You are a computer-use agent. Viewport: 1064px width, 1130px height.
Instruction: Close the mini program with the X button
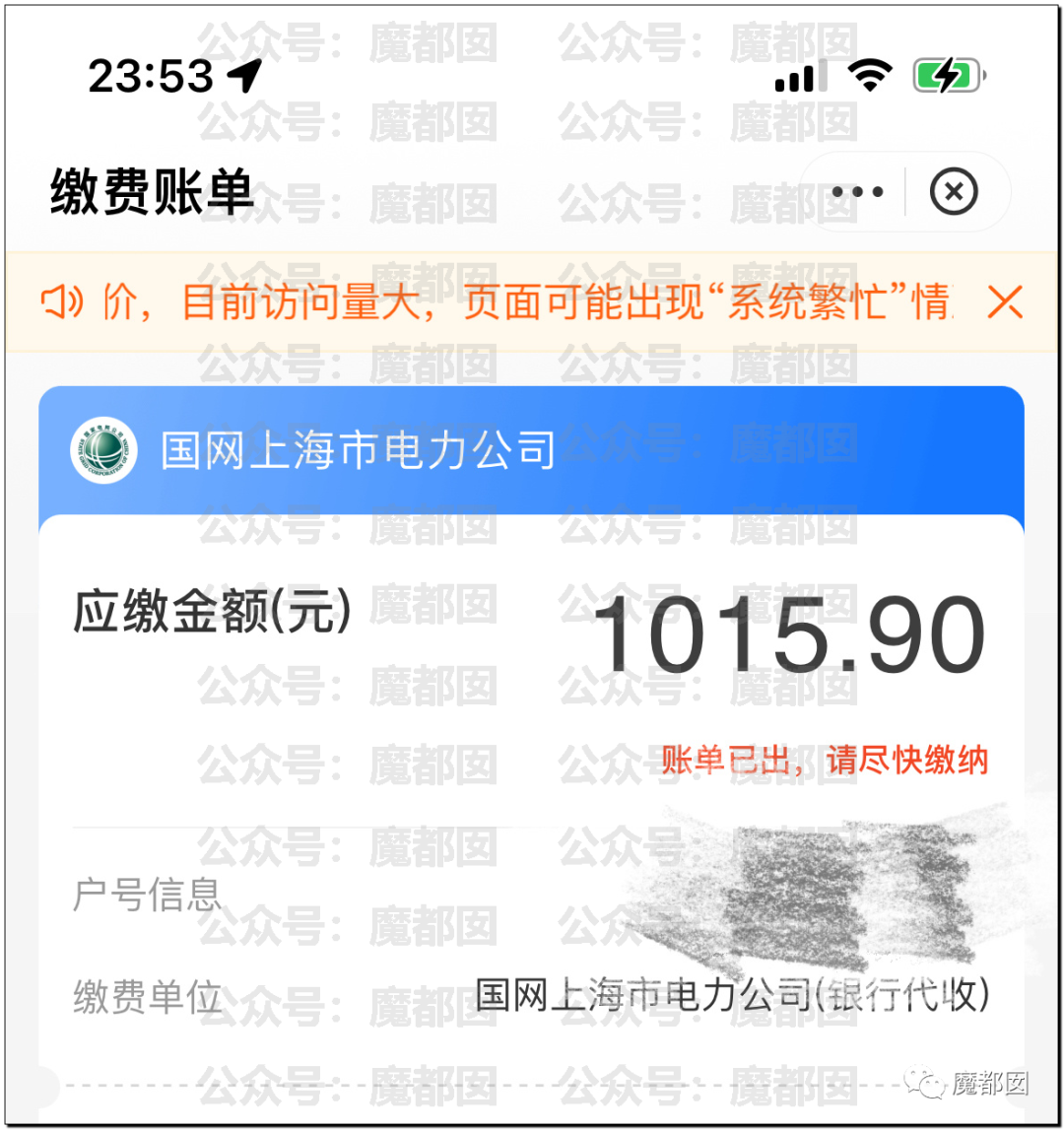(954, 192)
